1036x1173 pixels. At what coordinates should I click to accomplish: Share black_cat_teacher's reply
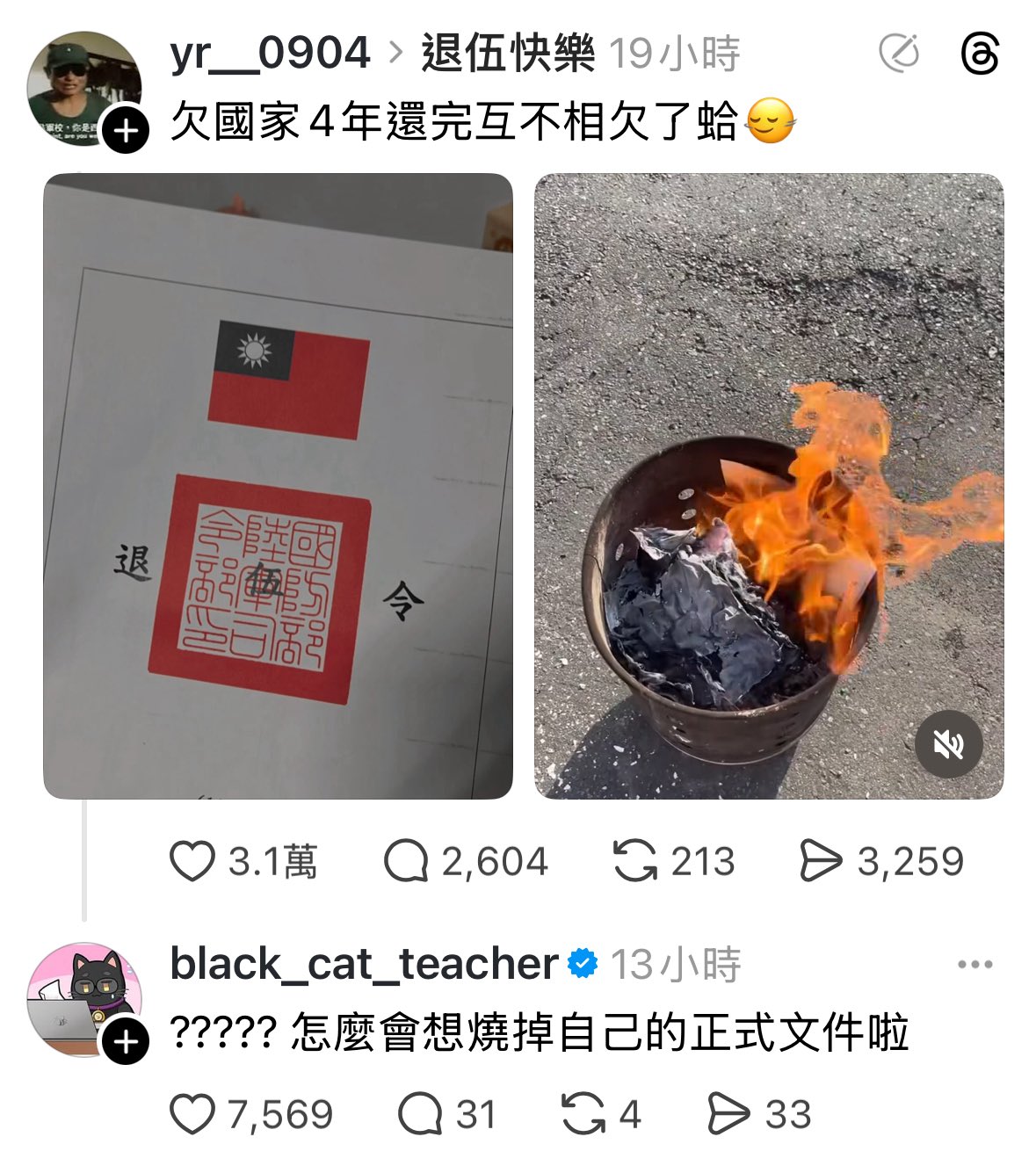coord(728,1115)
